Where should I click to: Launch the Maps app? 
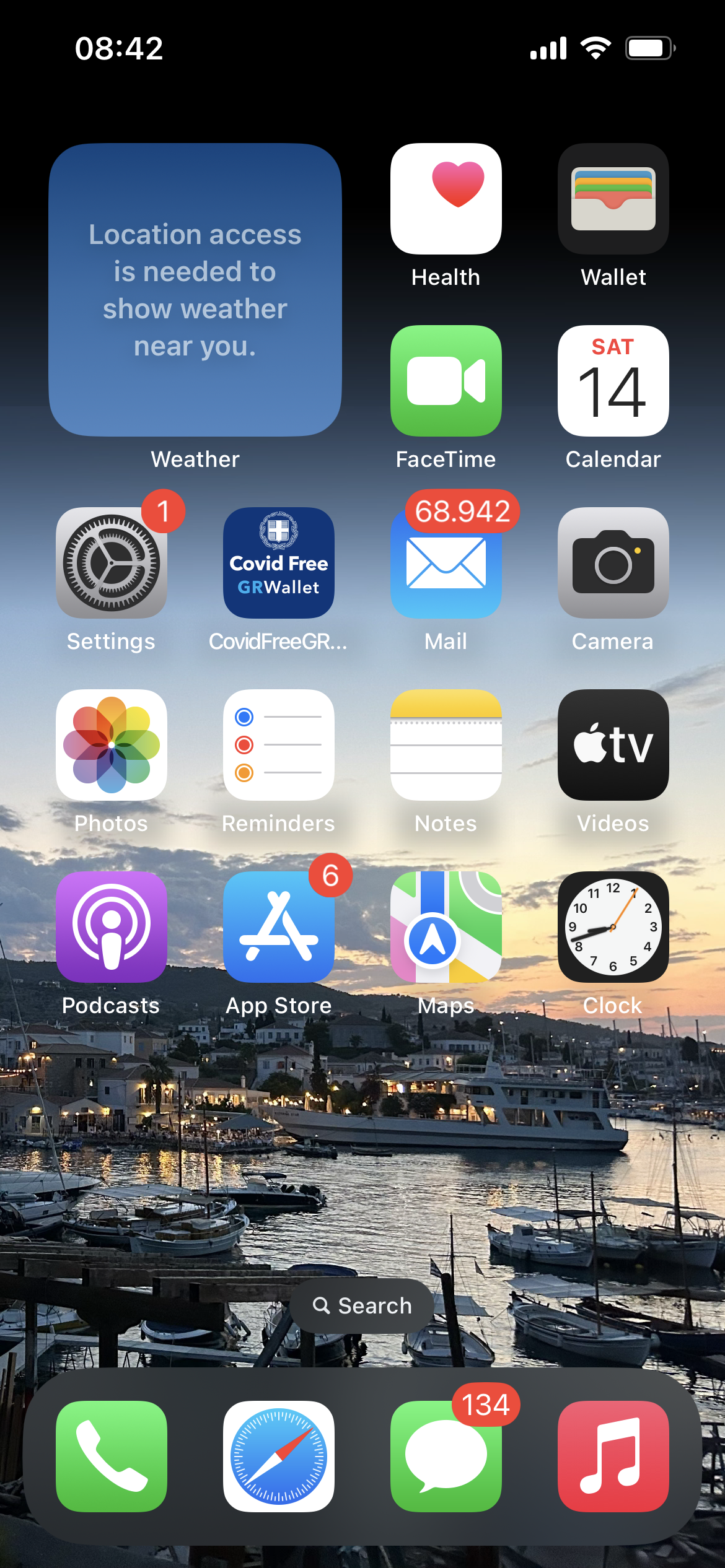click(446, 927)
